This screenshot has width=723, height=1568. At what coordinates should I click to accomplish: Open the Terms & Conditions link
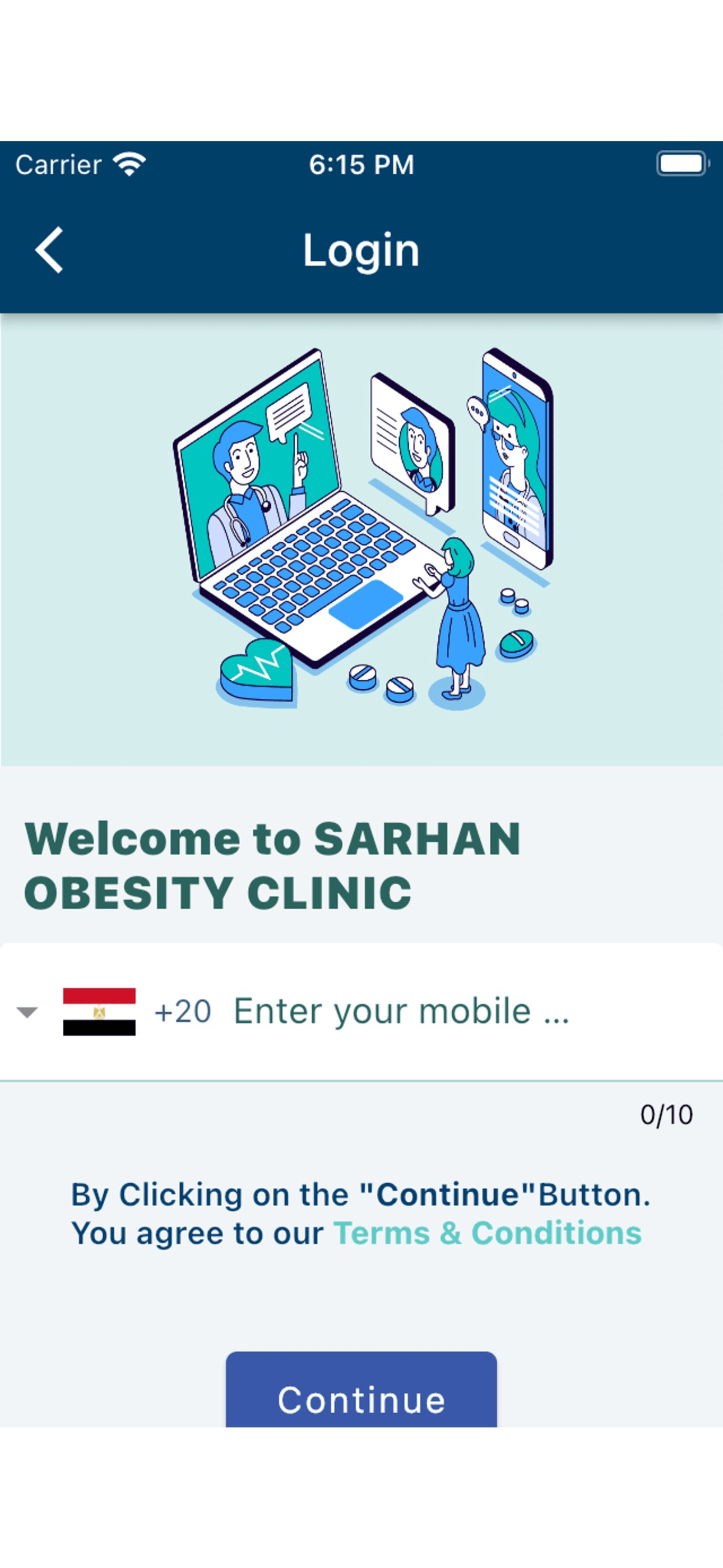(x=487, y=1232)
